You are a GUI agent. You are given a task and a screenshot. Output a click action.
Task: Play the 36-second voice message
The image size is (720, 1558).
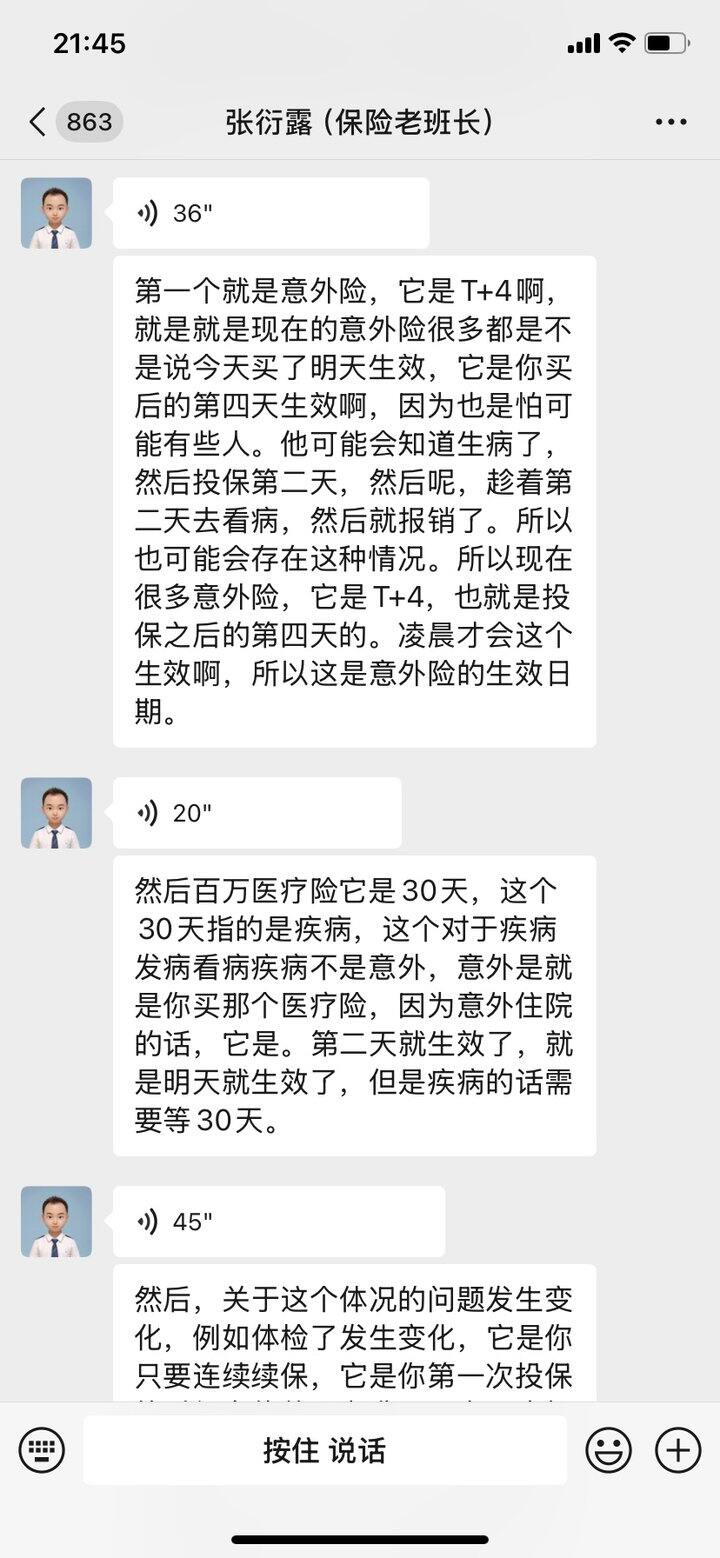[270, 213]
